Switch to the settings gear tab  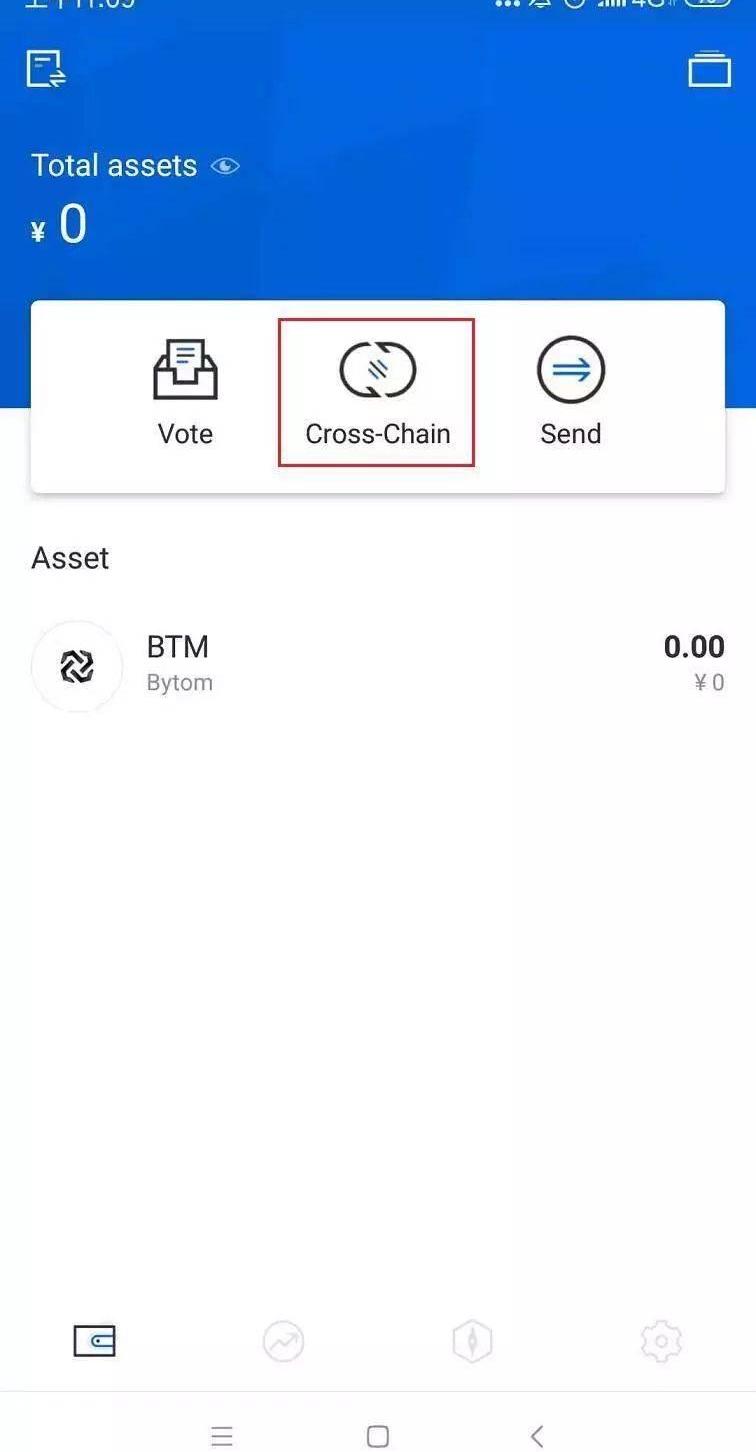pos(661,1341)
